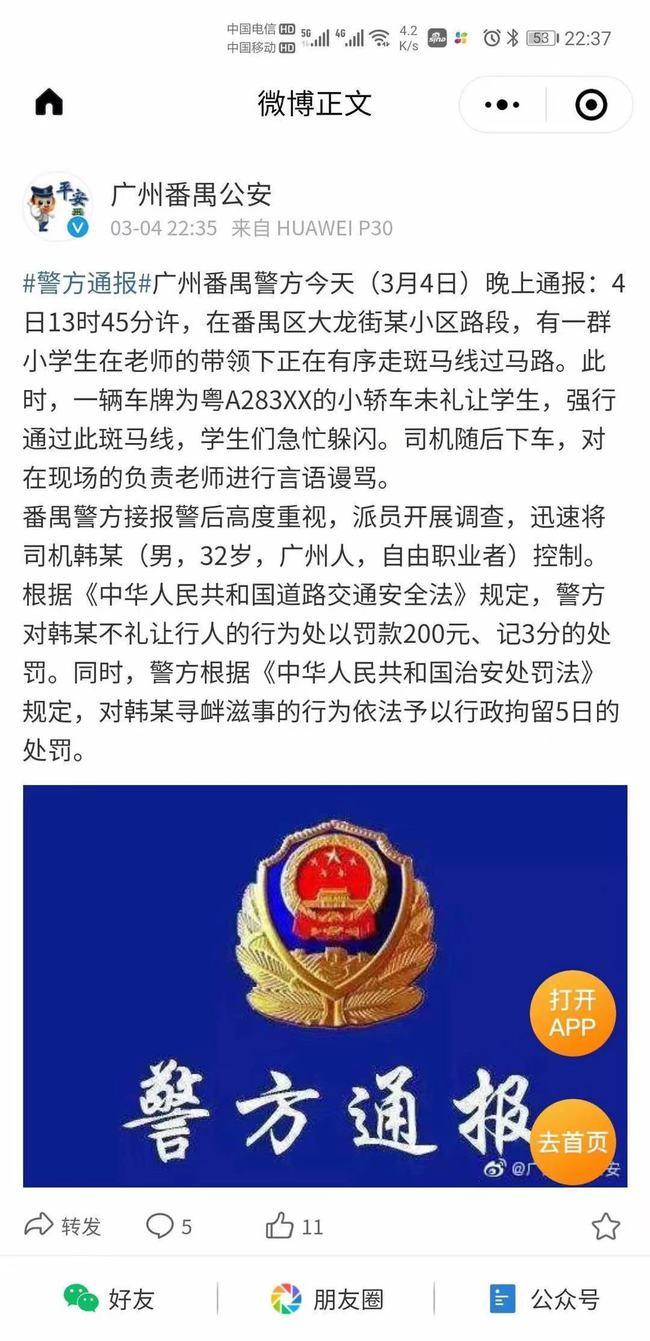Open the 公众号 official account

(544, 1299)
